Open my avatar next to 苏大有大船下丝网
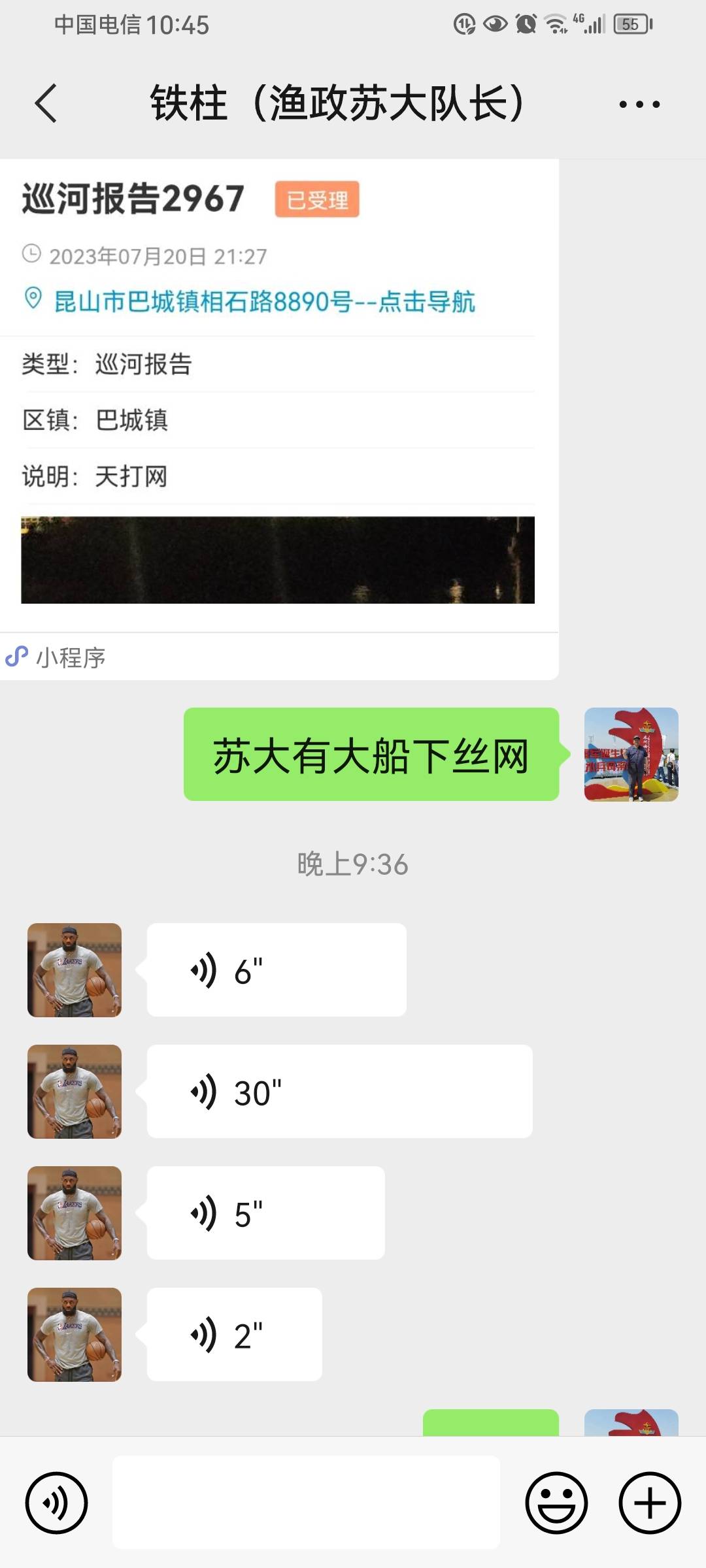 point(631,755)
